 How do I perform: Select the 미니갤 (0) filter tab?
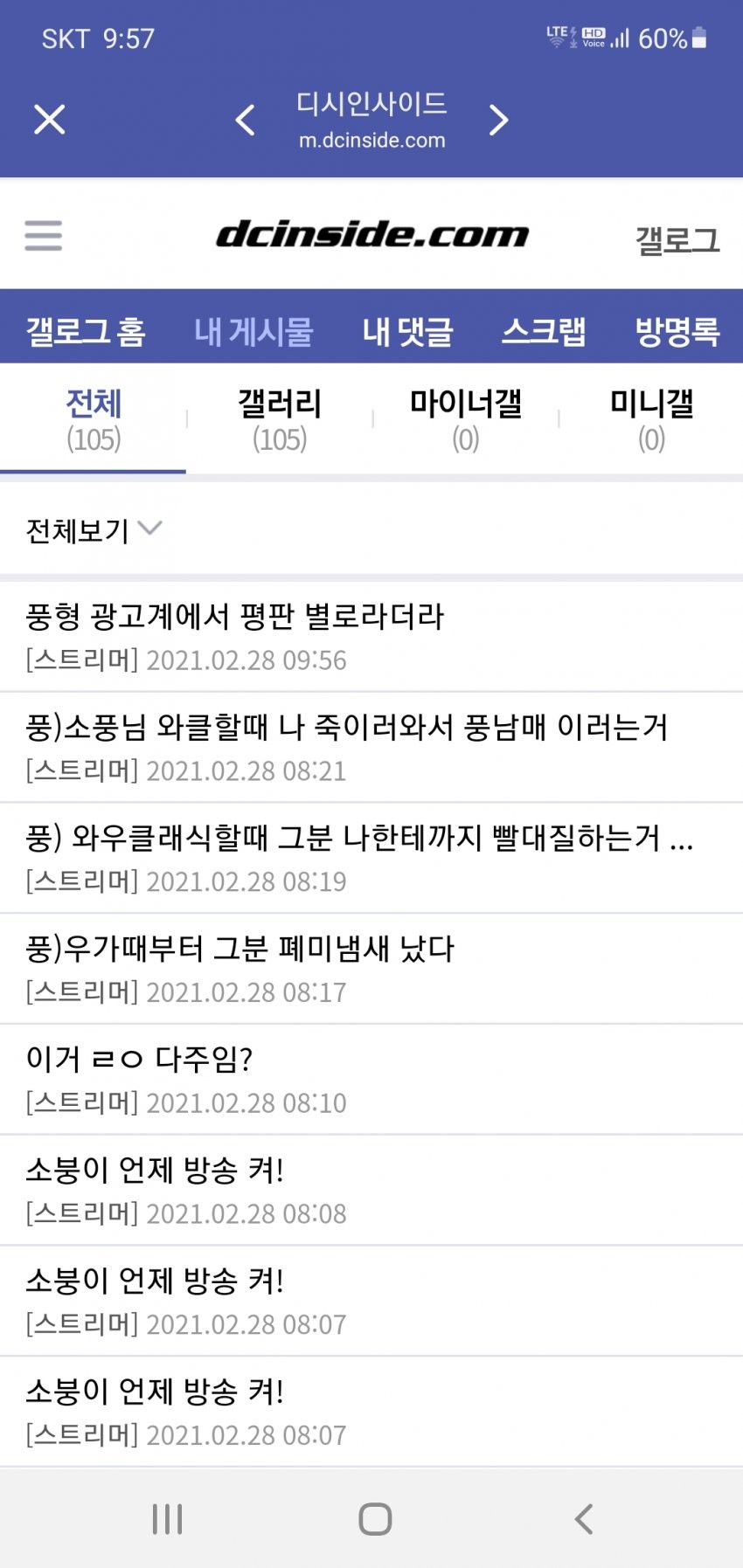651,419
